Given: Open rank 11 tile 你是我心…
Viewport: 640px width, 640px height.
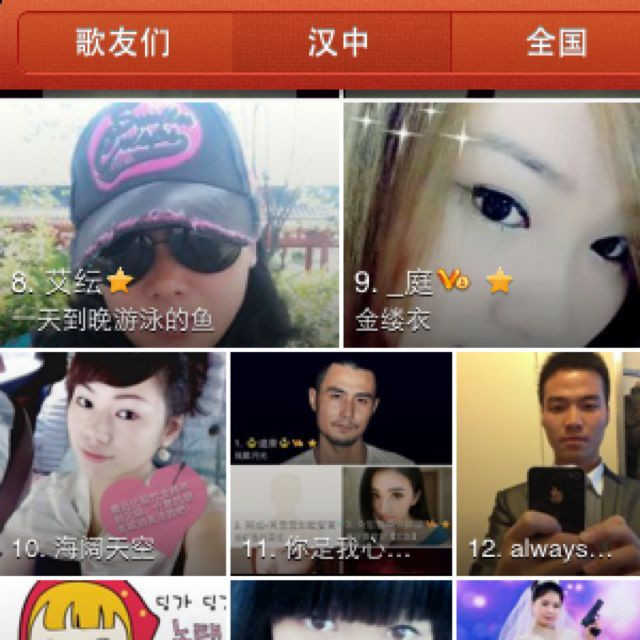Looking at the screenshot, I should point(340,463).
